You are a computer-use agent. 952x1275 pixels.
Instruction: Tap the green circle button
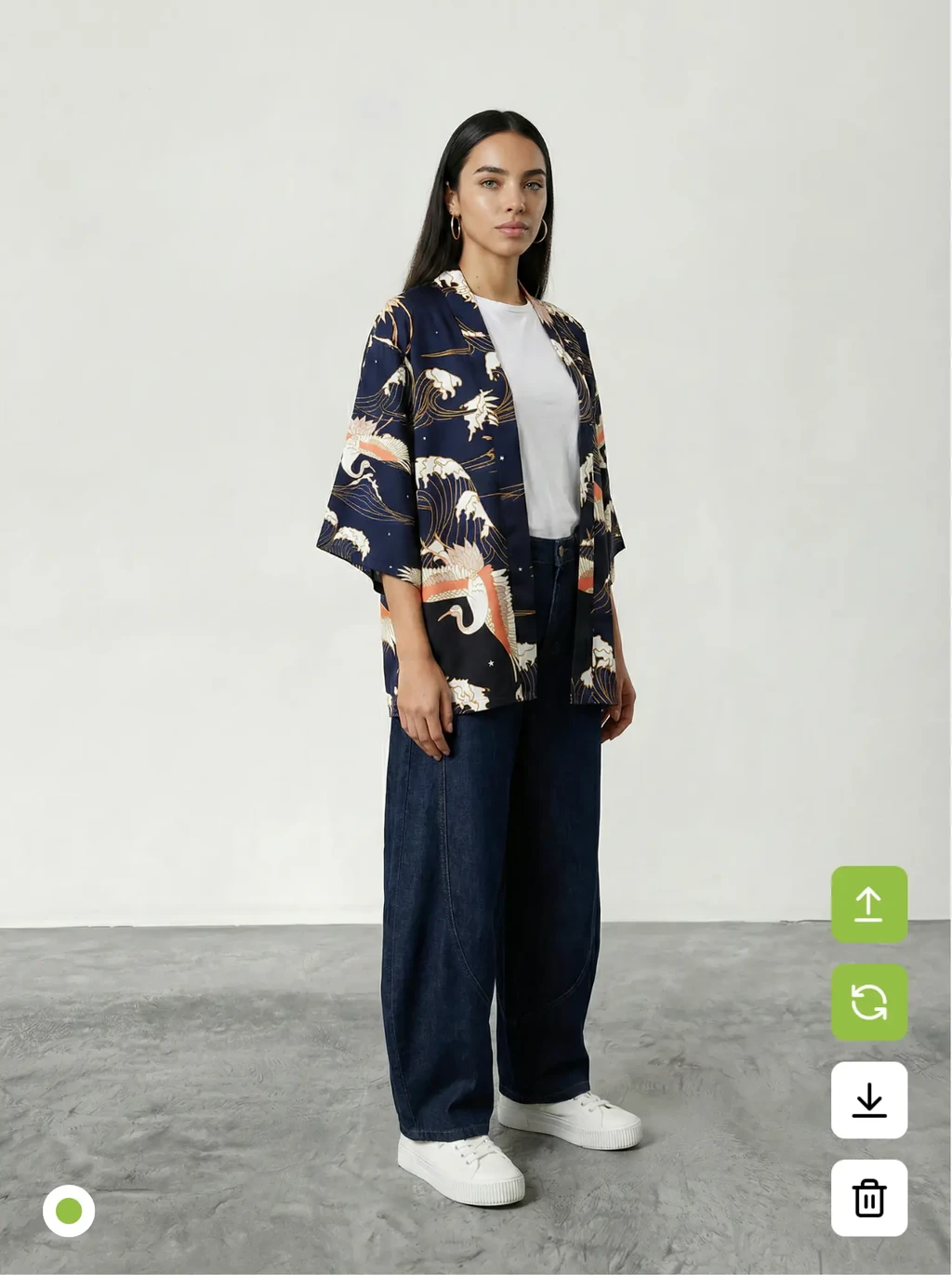tap(69, 1211)
